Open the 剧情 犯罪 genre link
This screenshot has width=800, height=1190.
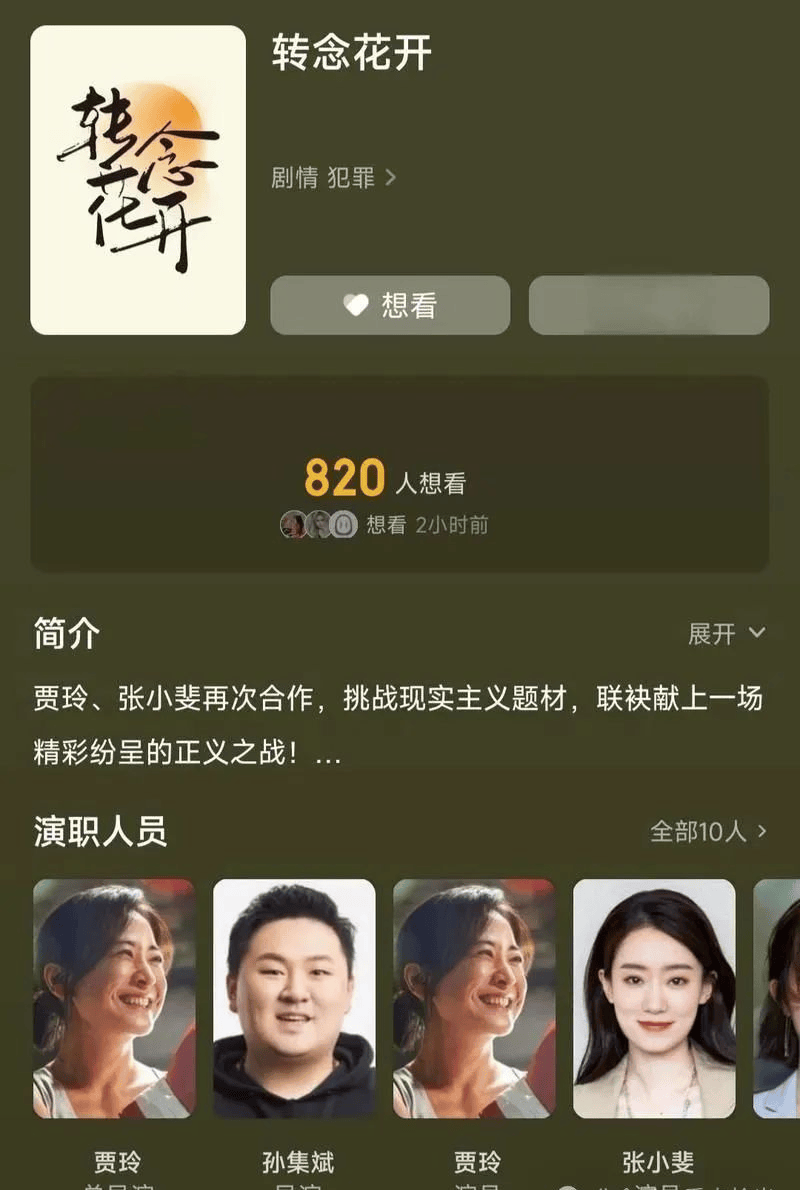[333, 178]
